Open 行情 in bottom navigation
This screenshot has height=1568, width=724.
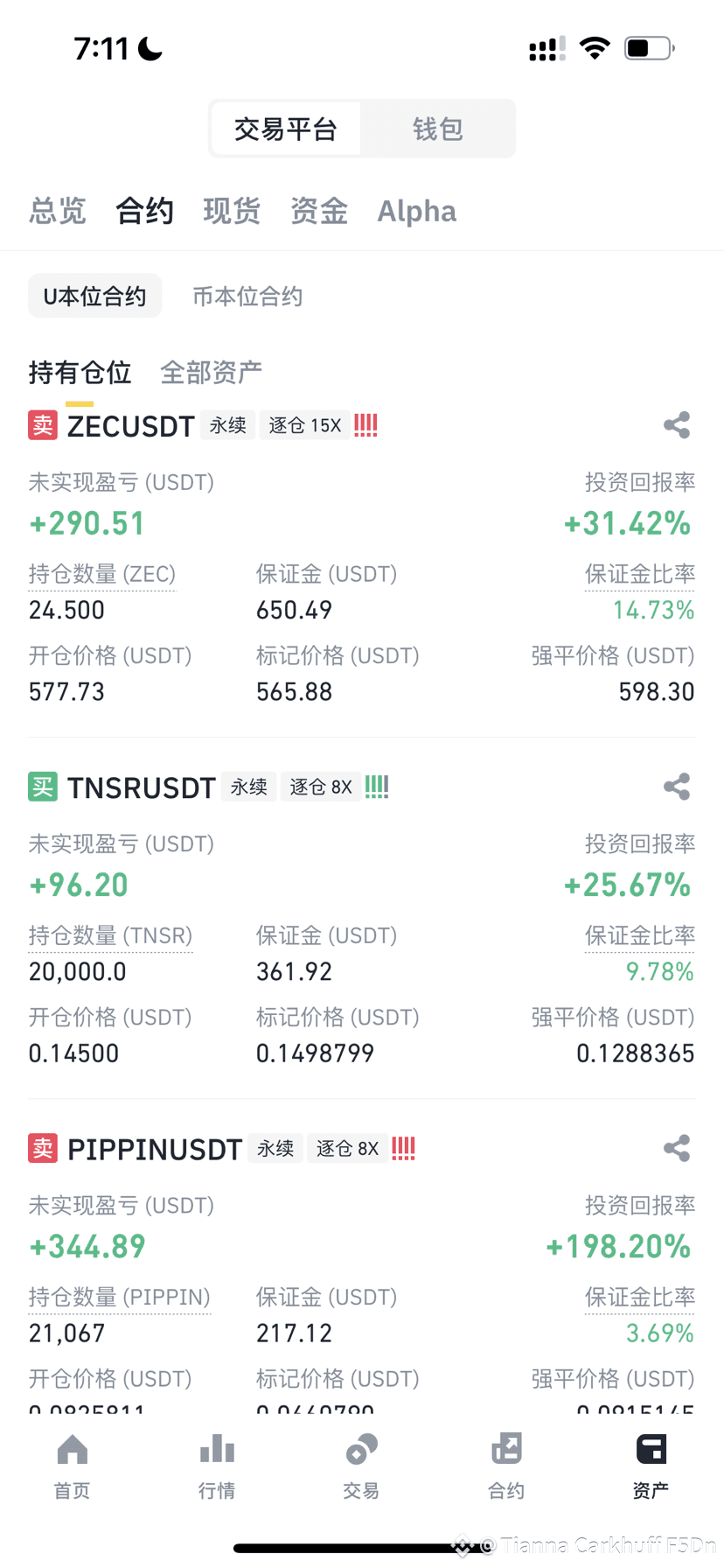pyautogui.click(x=217, y=1466)
